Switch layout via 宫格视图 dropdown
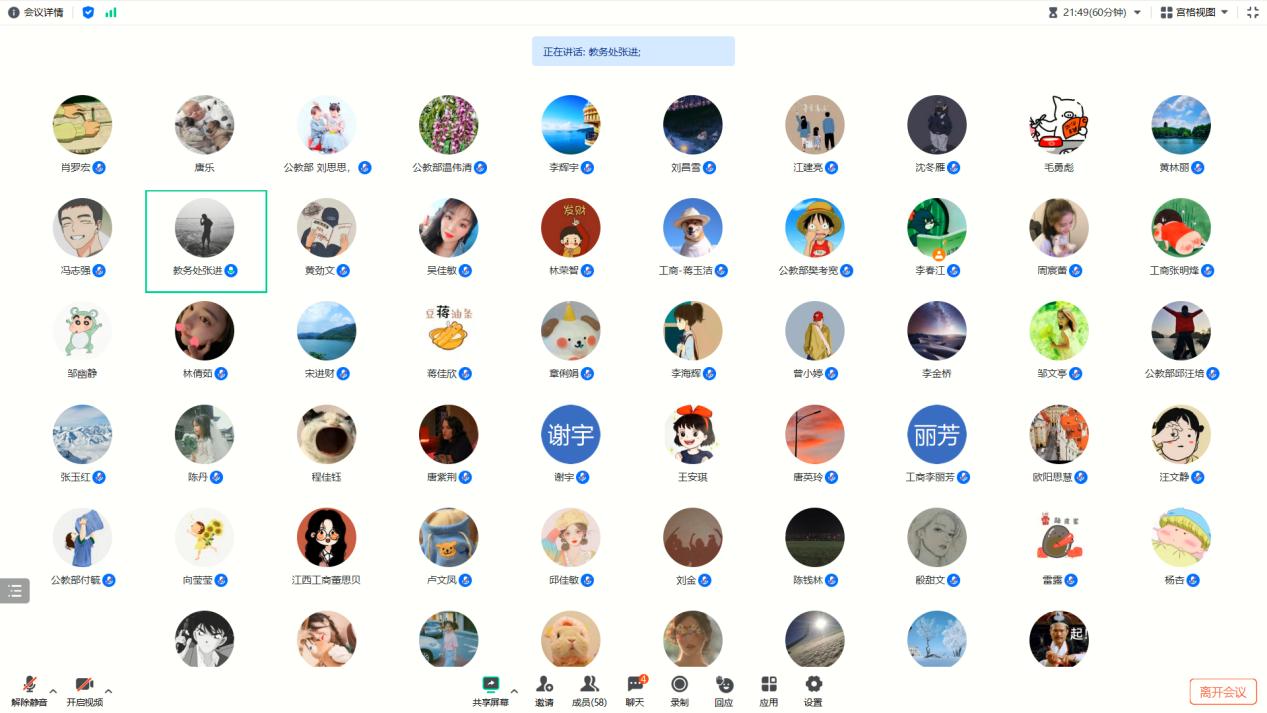The height and width of the screenshot is (713, 1267). (x=1194, y=12)
